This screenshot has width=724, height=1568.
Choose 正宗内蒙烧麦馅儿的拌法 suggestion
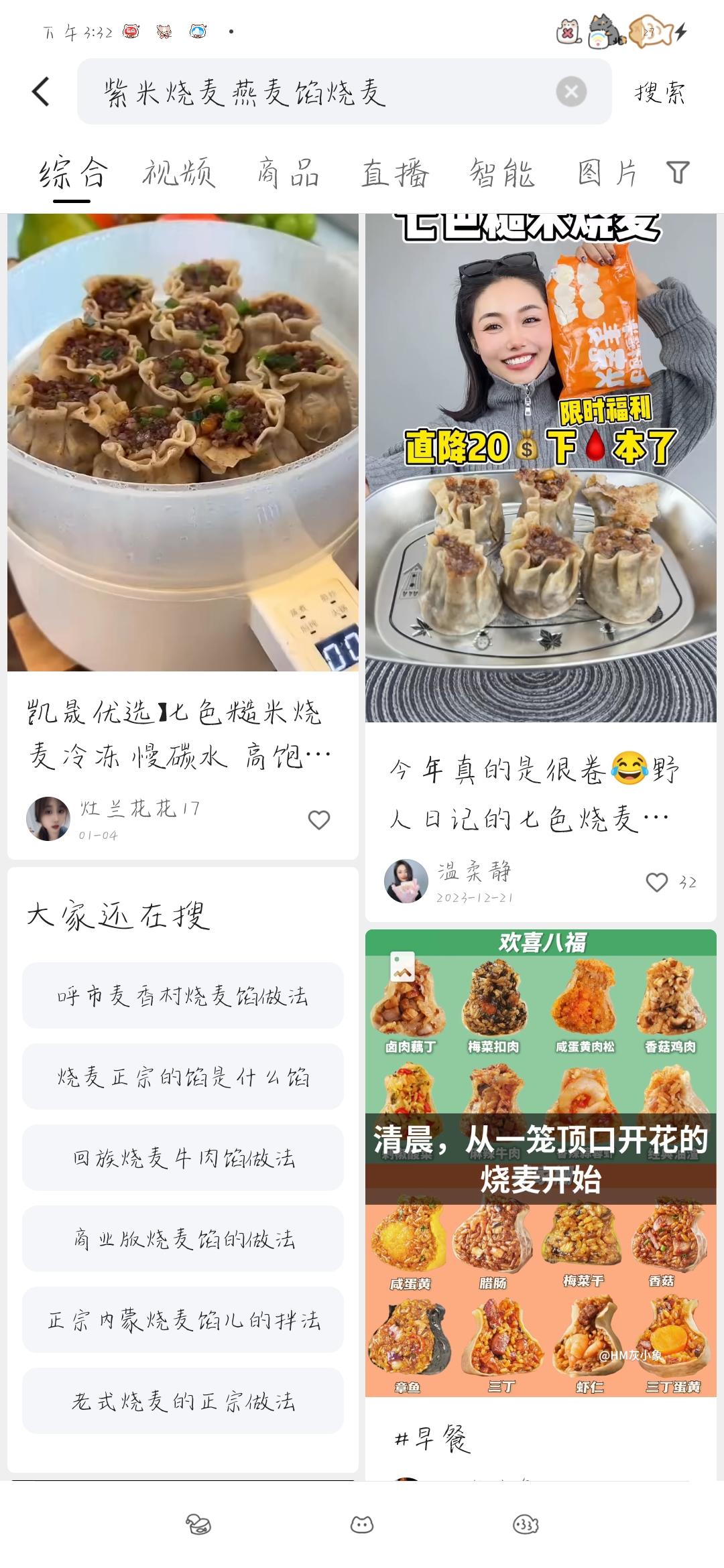tap(182, 1320)
